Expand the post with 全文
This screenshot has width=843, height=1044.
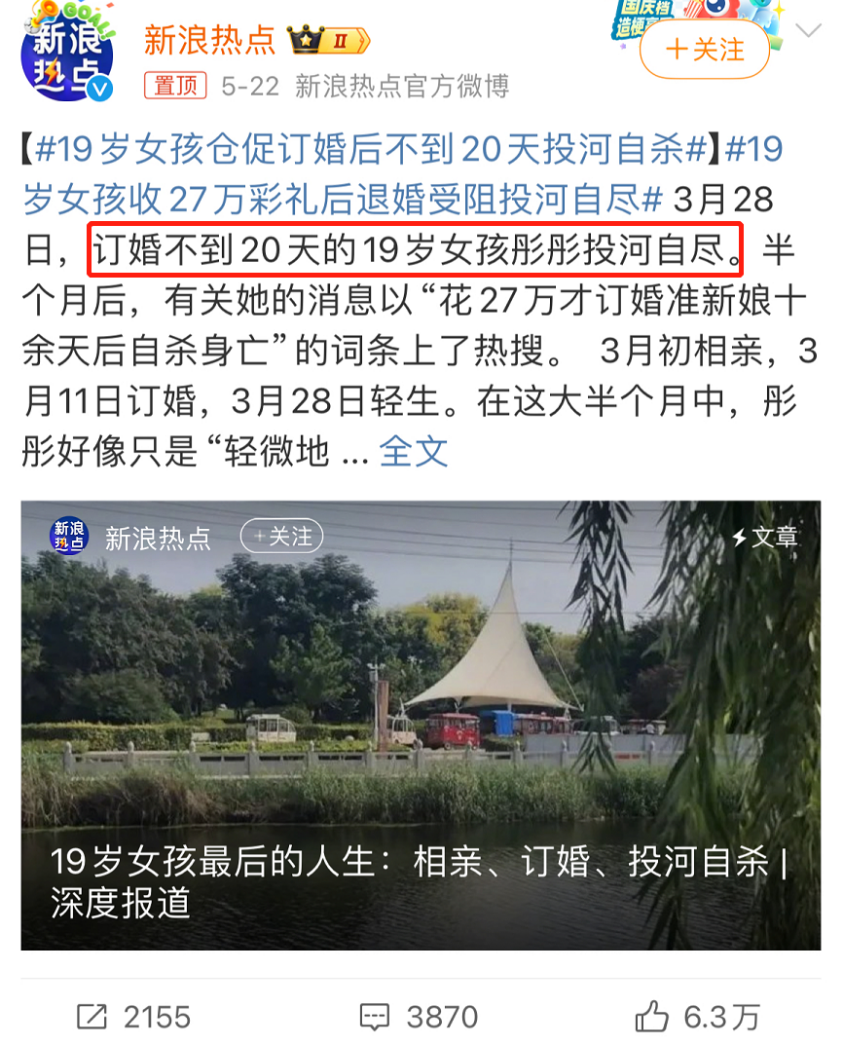tap(413, 451)
